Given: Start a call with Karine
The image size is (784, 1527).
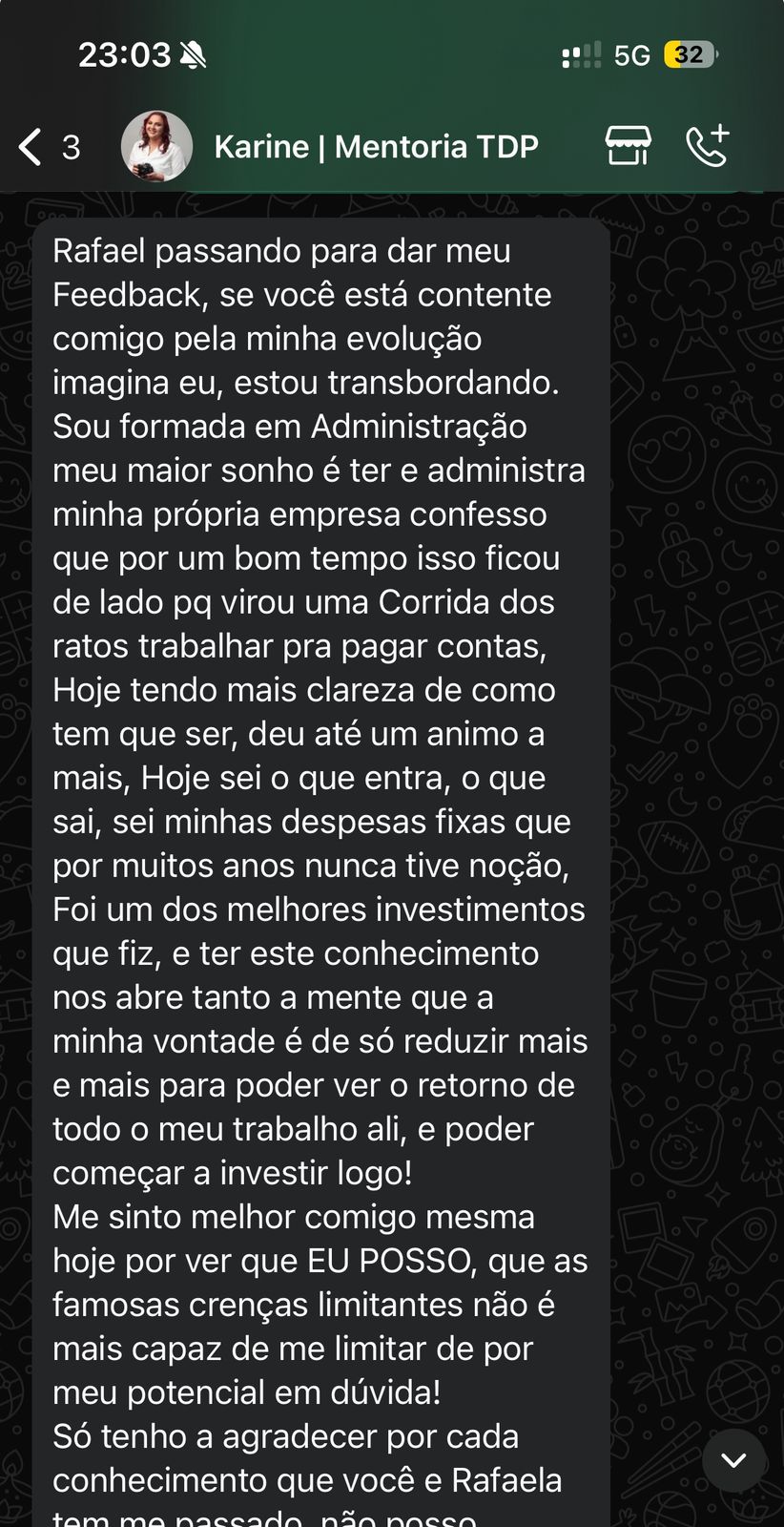Looking at the screenshot, I should click(x=707, y=146).
